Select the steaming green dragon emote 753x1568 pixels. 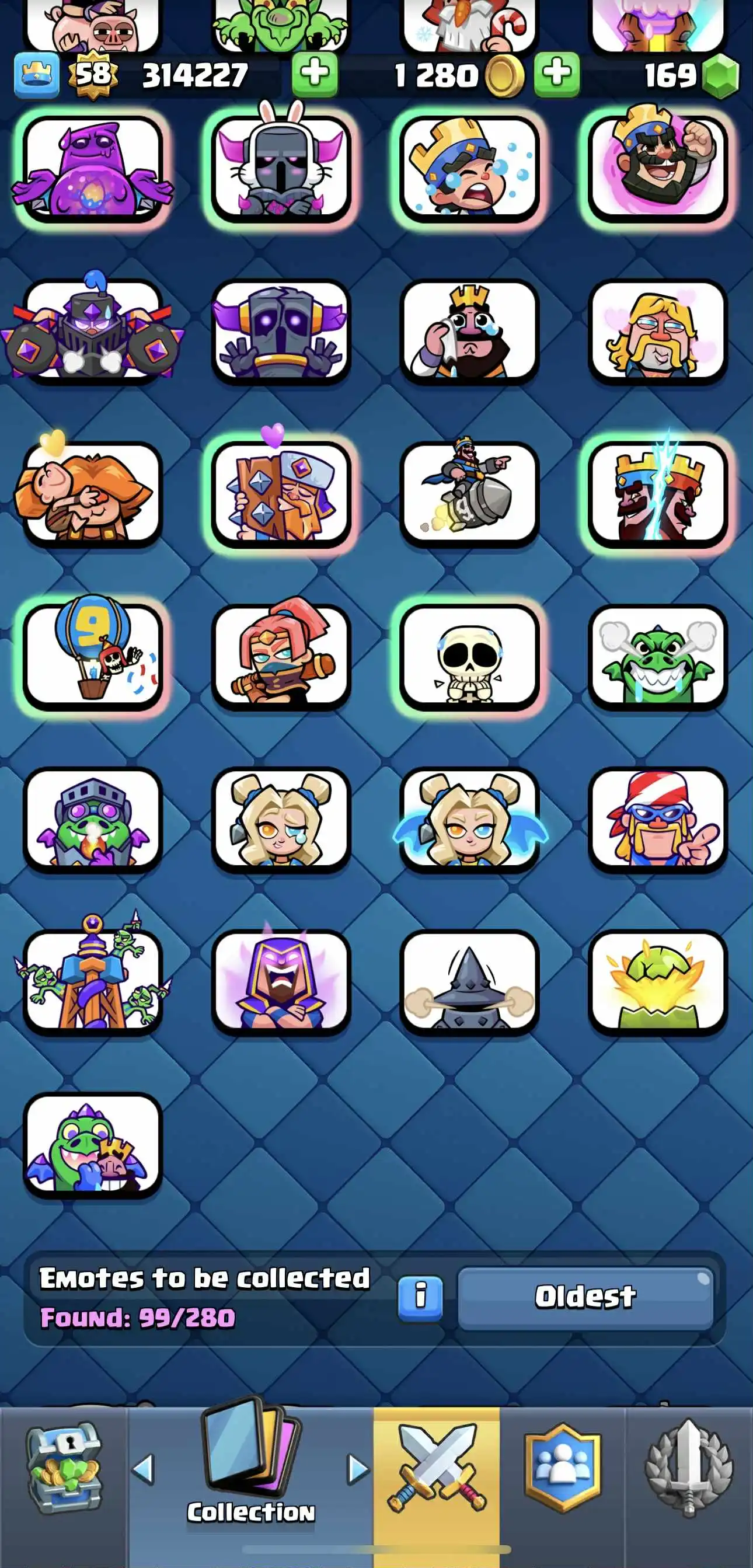tap(657, 656)
